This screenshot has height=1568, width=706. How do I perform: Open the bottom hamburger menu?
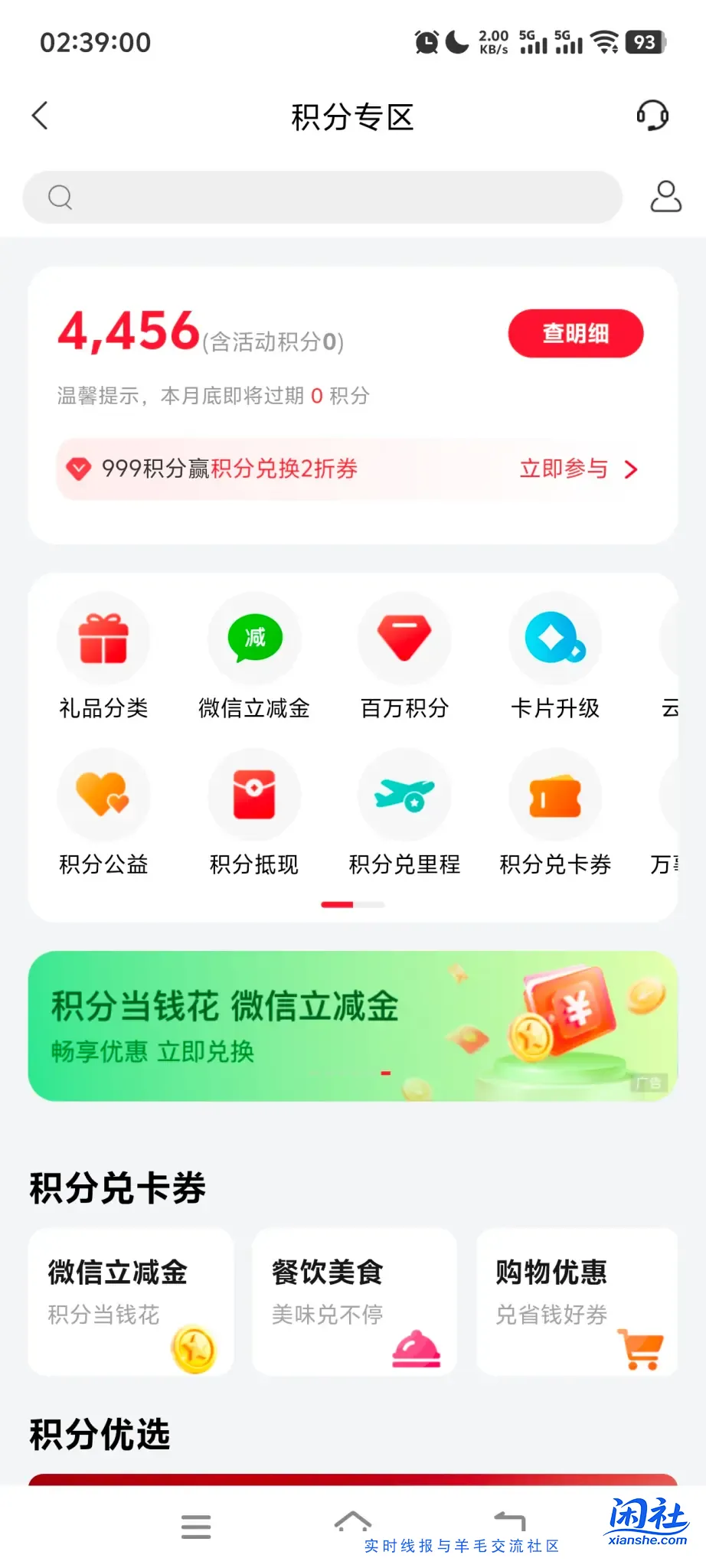(x=196, y=1526)
